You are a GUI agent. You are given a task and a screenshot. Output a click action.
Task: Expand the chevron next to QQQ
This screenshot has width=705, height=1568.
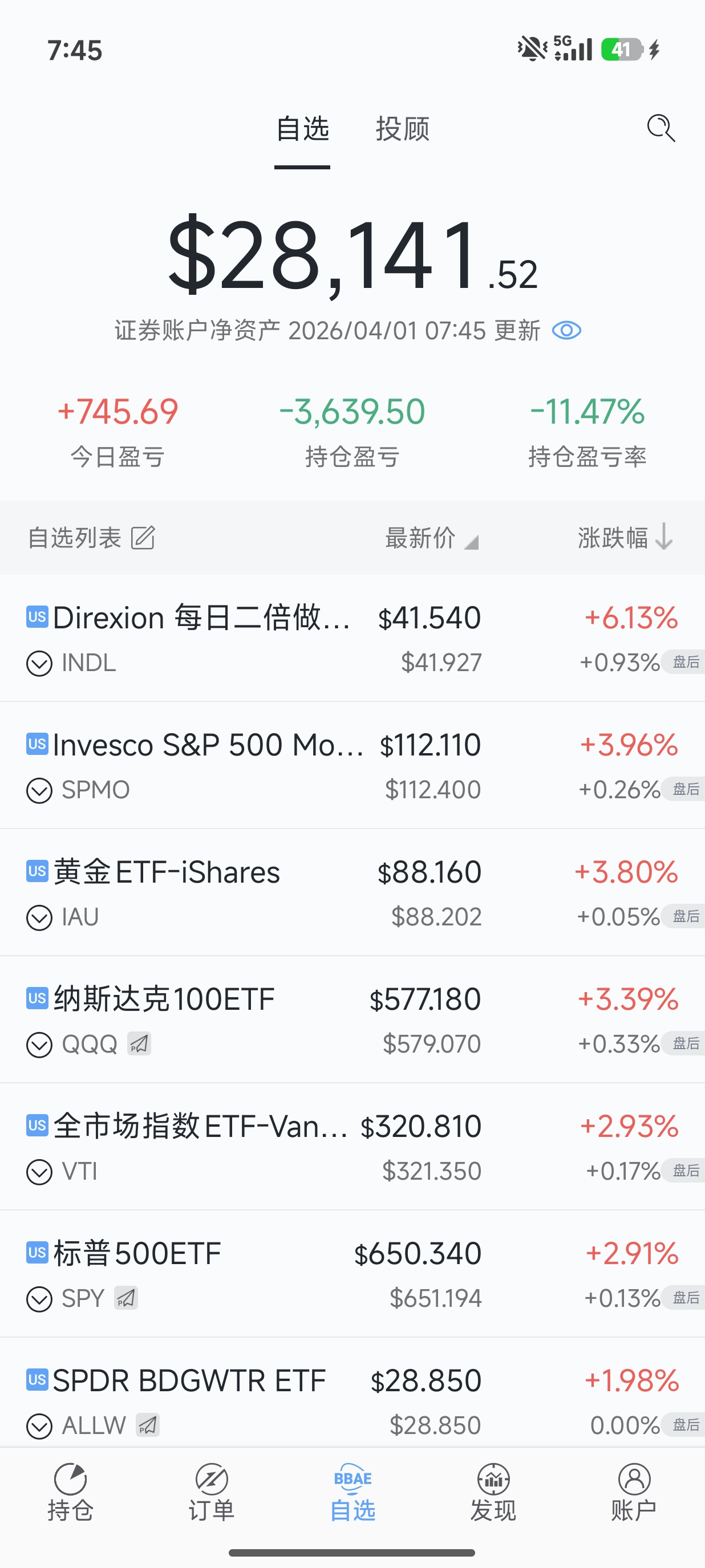coord(39,1045)
